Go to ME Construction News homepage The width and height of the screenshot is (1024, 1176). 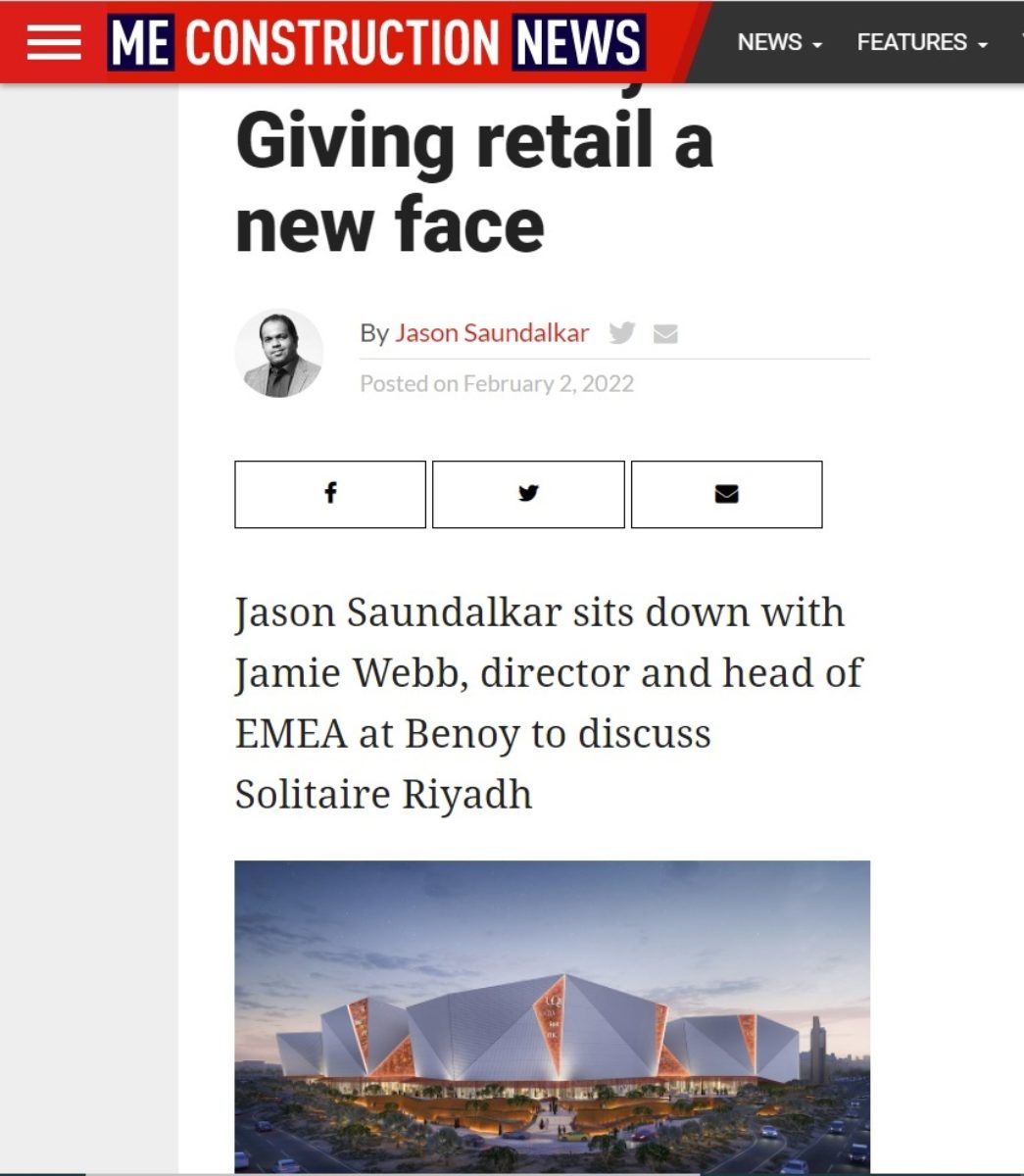coord(376,42)
